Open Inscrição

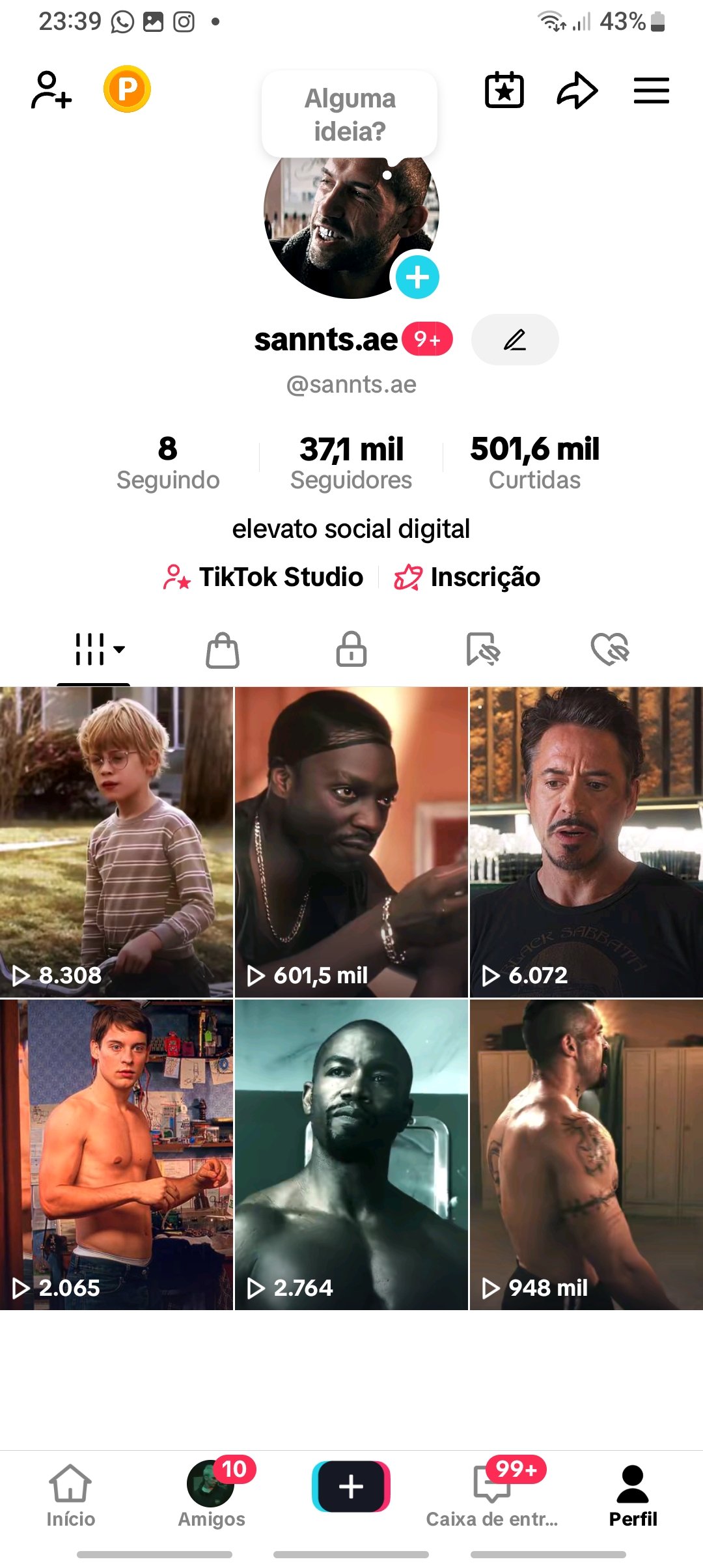coord(467,577)
